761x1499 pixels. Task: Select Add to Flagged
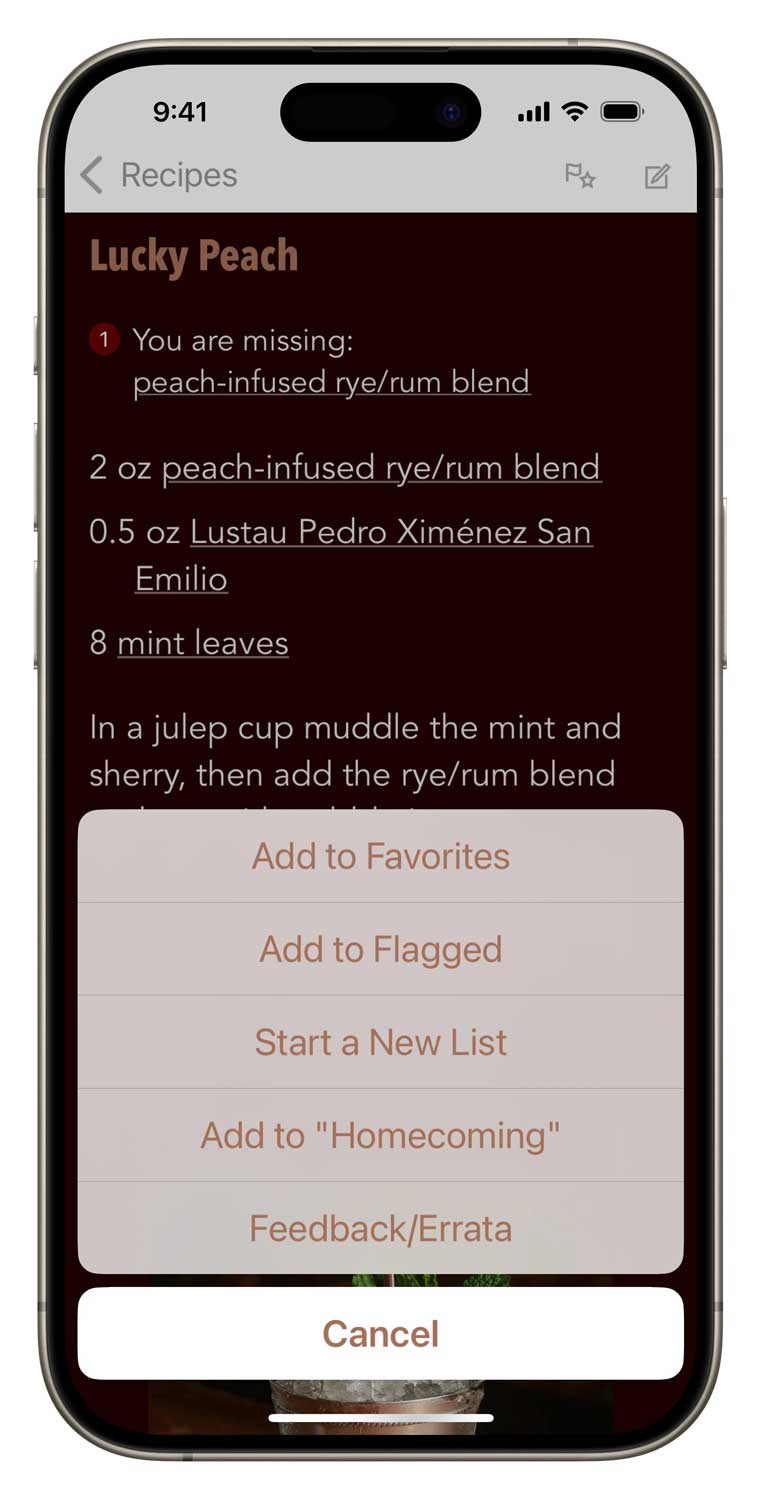380,949
